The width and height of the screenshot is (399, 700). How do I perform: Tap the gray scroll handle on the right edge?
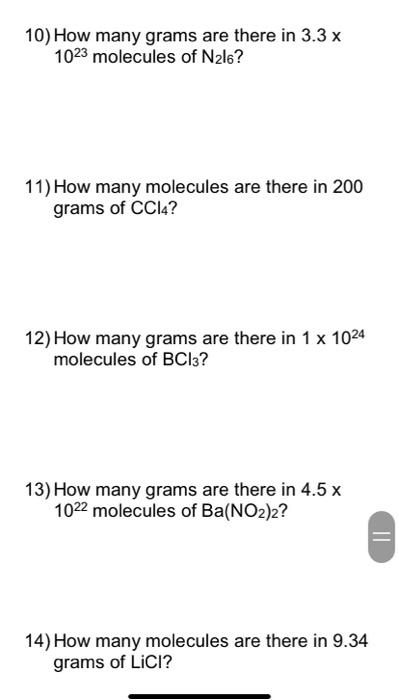(382, 537)
